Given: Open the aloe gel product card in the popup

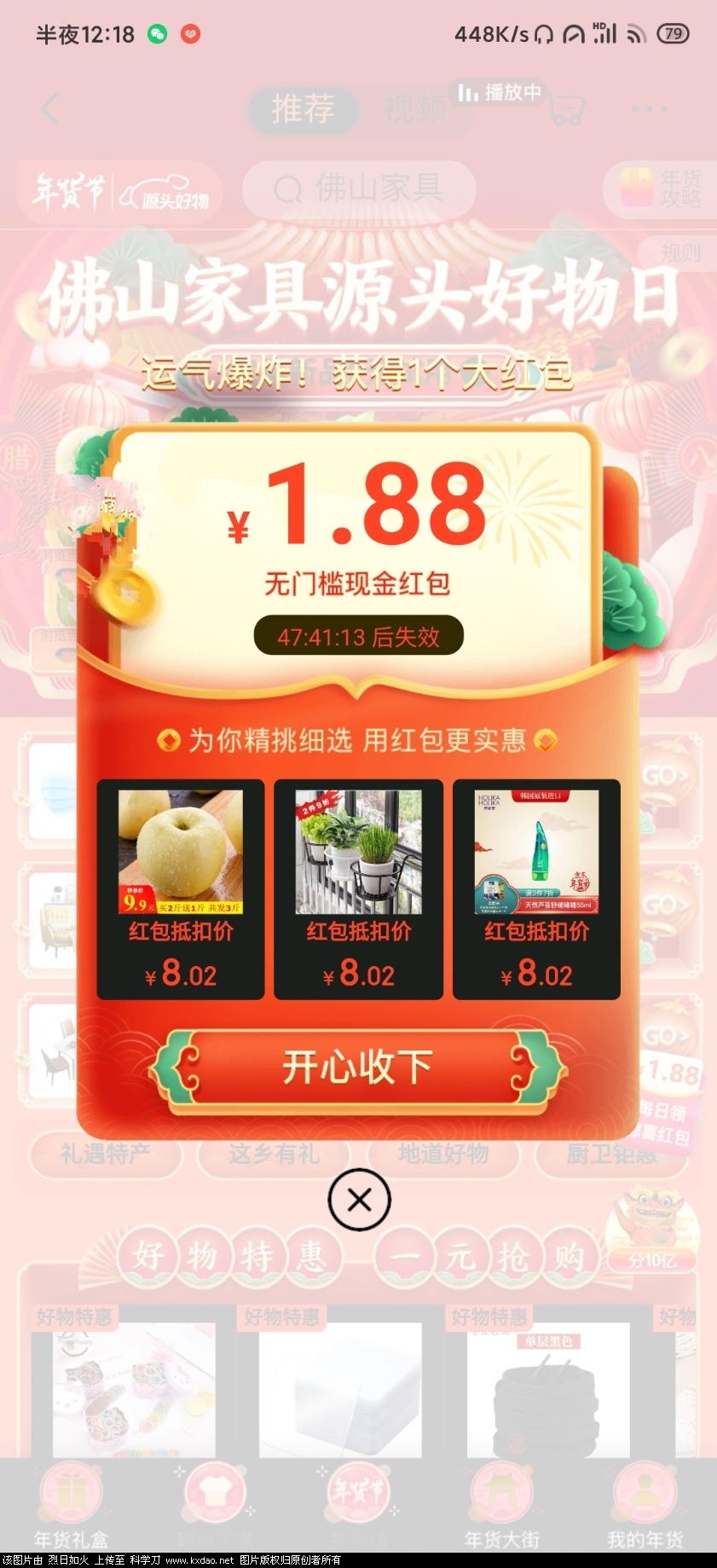Looking at the screenshot, I should click(x=536, y=888).
